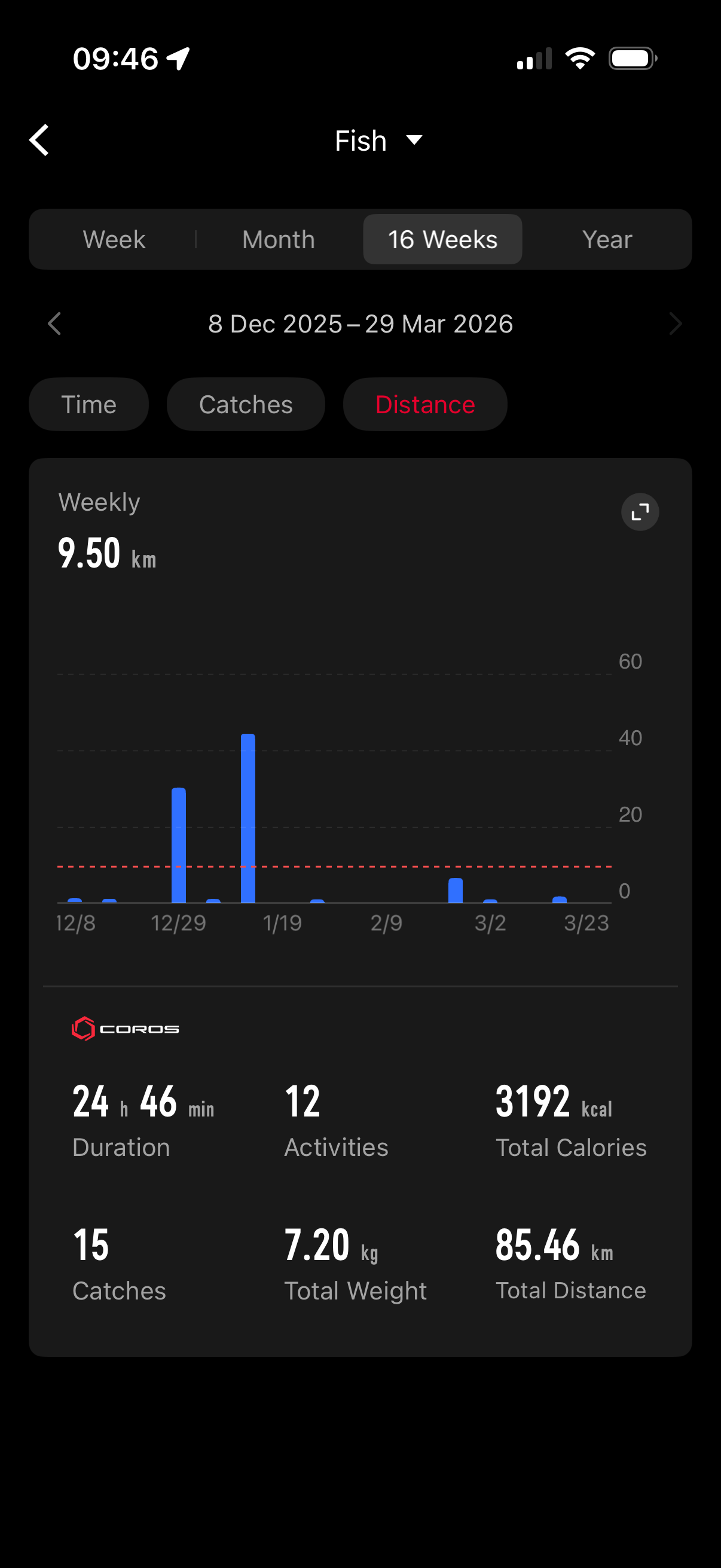The width and height of the screenshot is (721, 1568).
Task: Switch to the Month range tab
Action: coord(278,239)
